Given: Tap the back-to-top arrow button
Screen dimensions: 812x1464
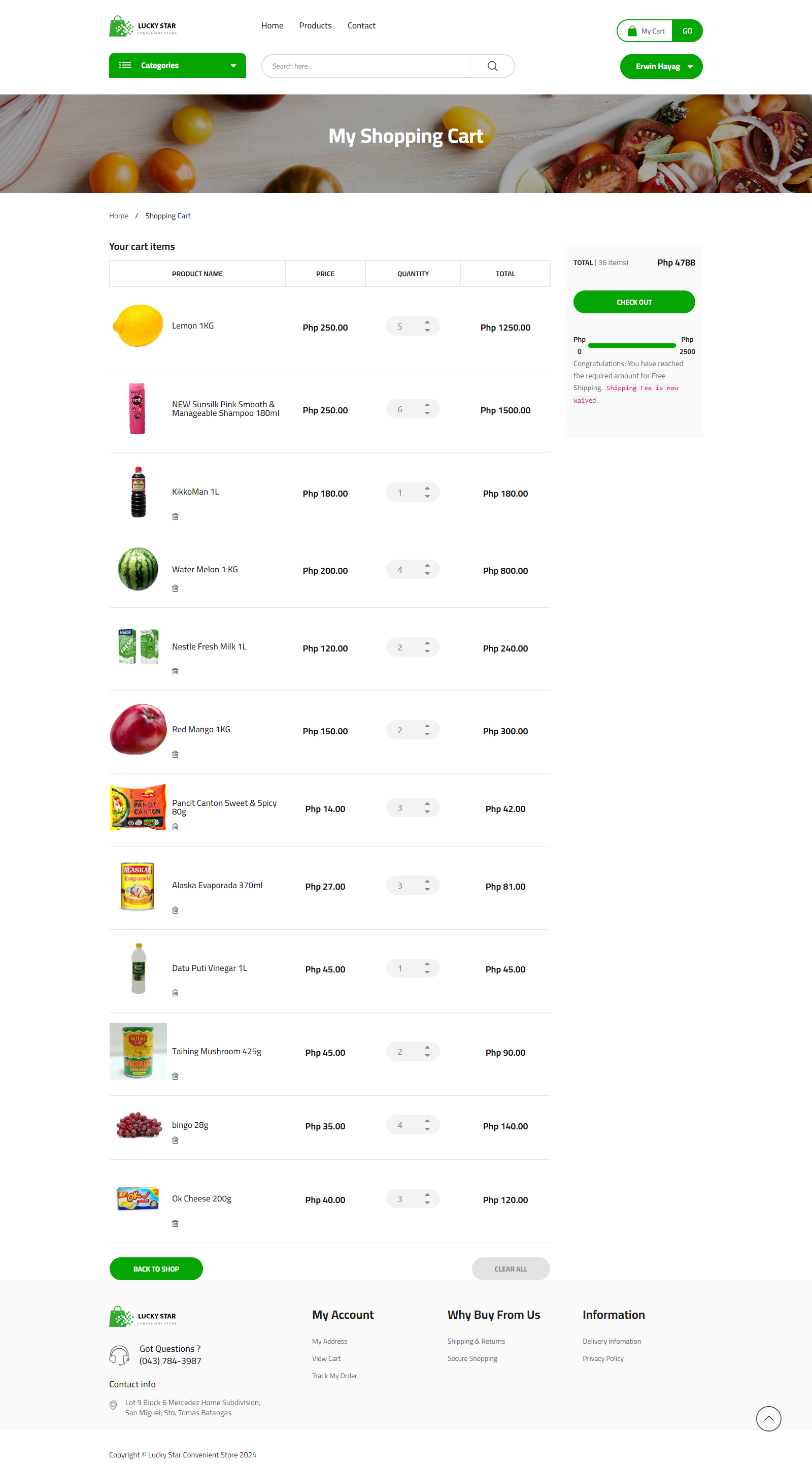Looking at the screenshot, I should [768, 1418].
